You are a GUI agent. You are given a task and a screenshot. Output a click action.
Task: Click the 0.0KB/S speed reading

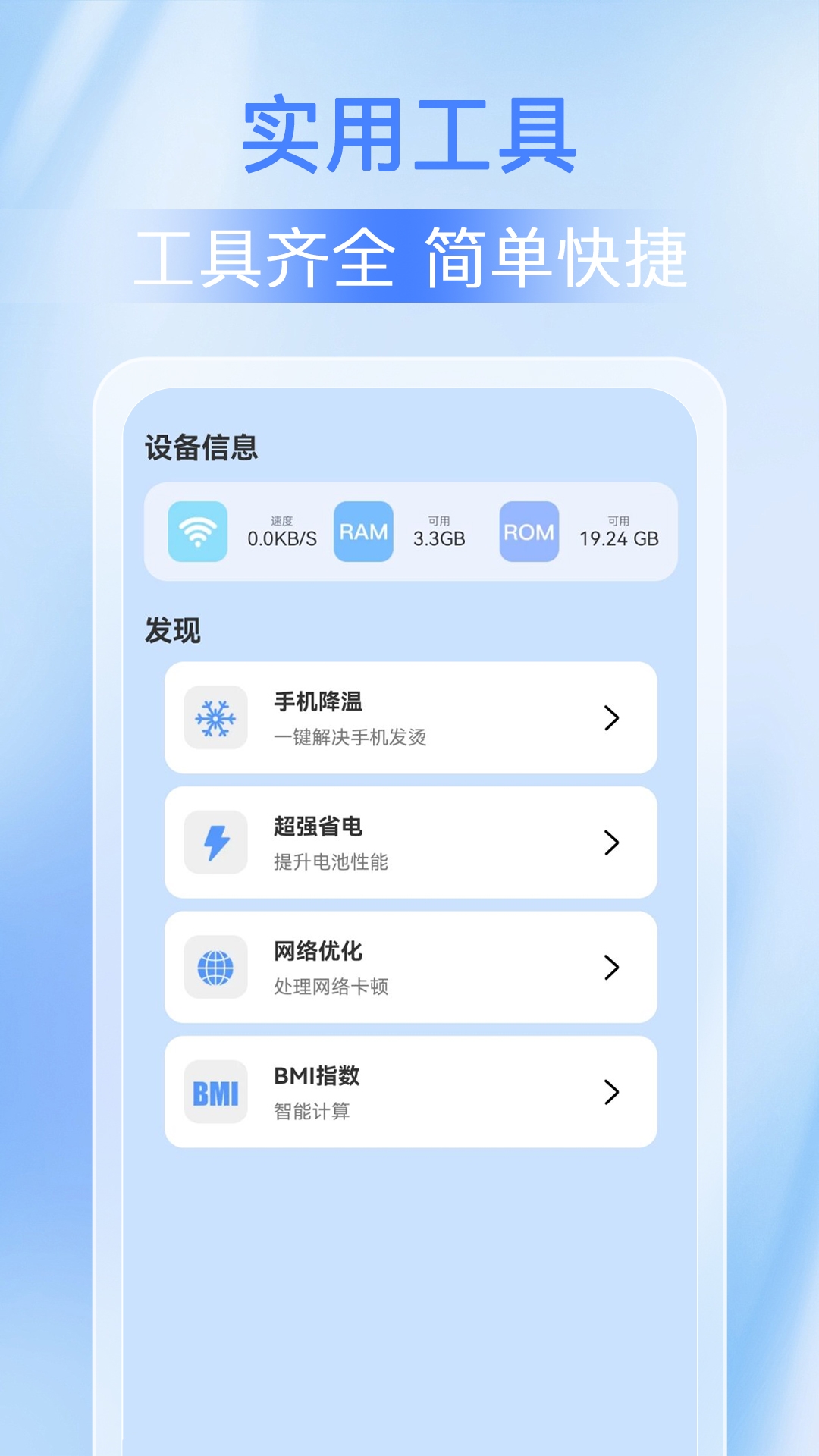coord(281,540)
